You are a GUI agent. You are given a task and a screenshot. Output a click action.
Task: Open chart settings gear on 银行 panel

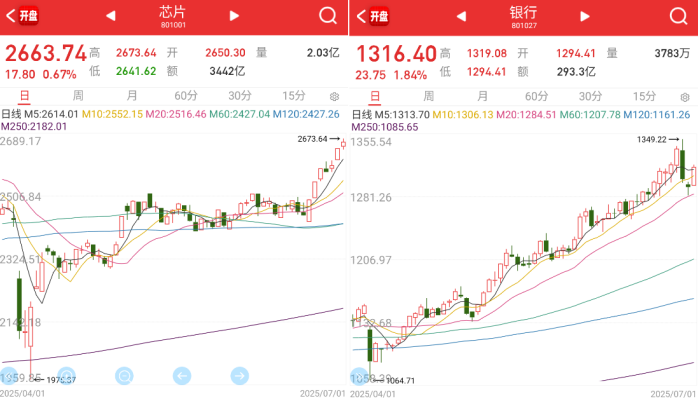click(x=685, y=97)
